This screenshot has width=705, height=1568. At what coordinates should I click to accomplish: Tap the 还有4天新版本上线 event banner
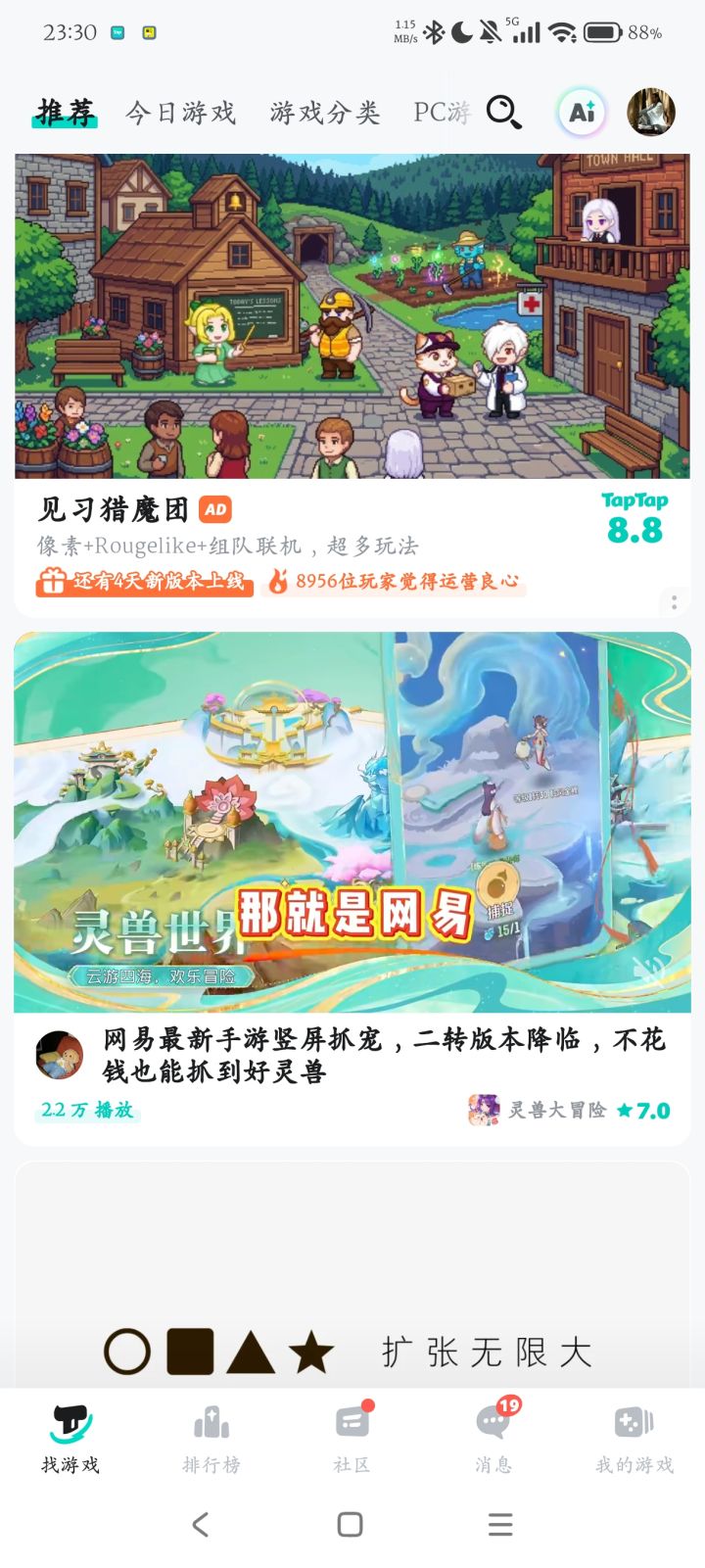[142, 582]
